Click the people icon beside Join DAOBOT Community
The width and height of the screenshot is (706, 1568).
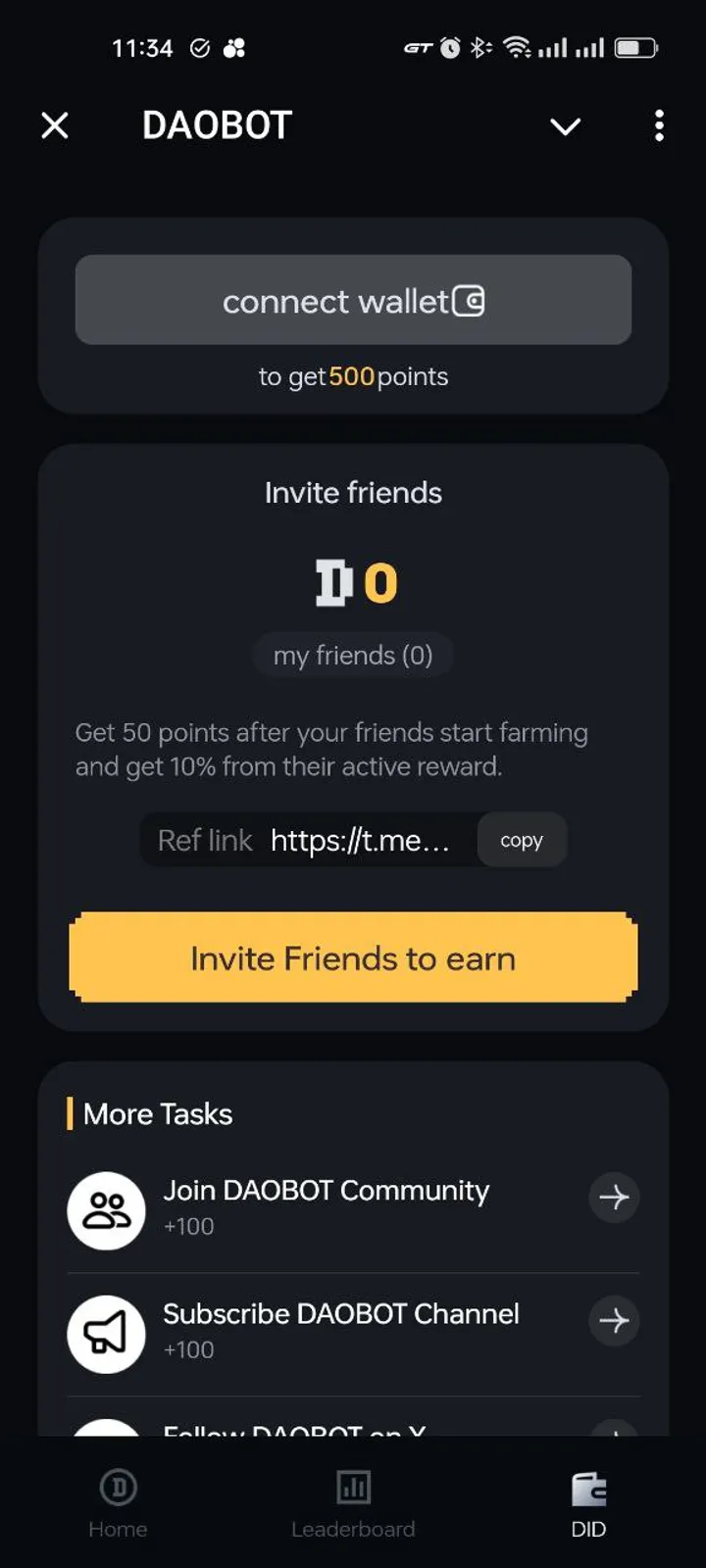click(x=106, y=1210)
